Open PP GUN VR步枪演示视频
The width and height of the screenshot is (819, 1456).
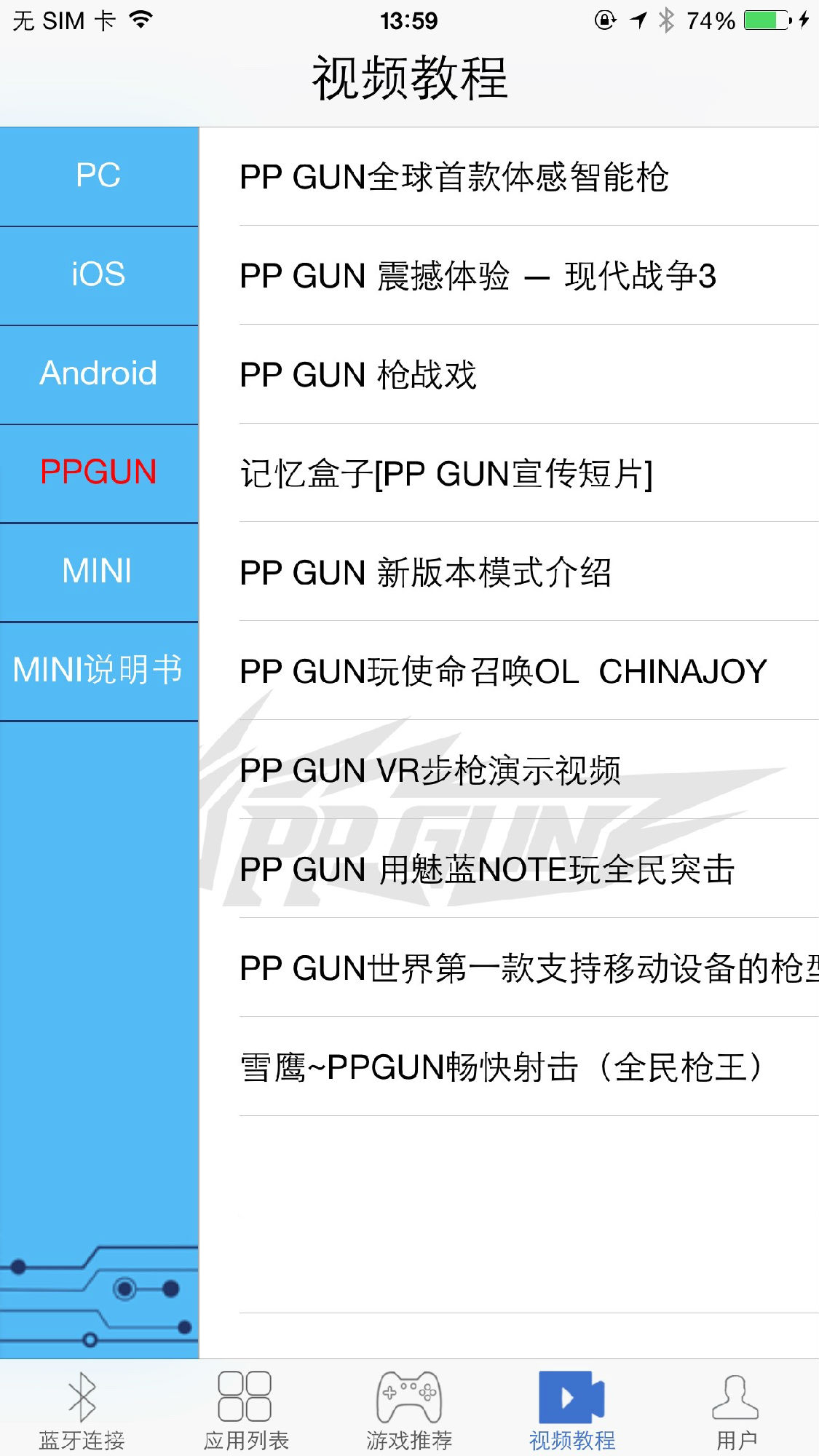click(x=509, y=770)
